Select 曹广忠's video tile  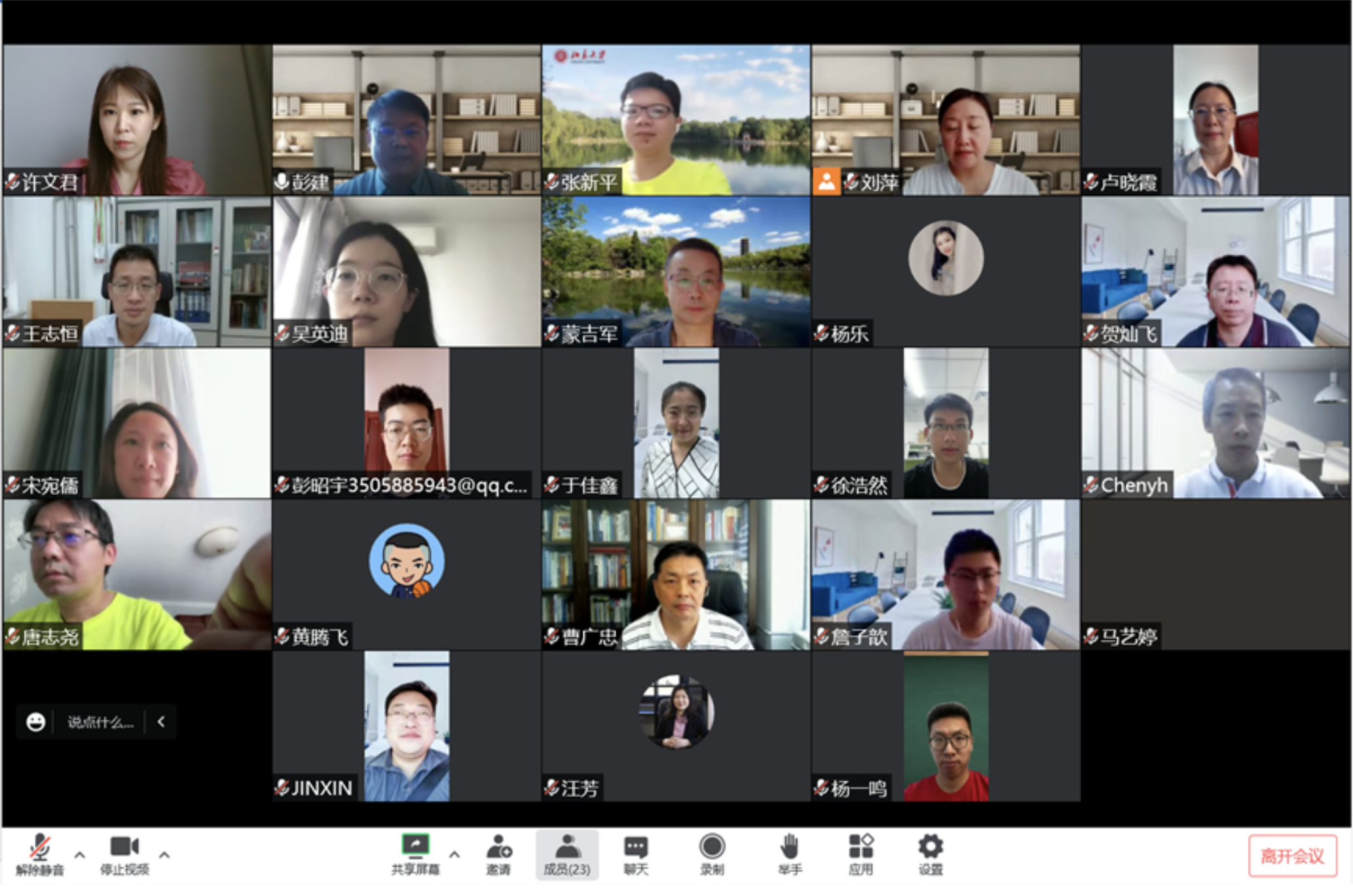pyautogui.click(x=675, y=574)
